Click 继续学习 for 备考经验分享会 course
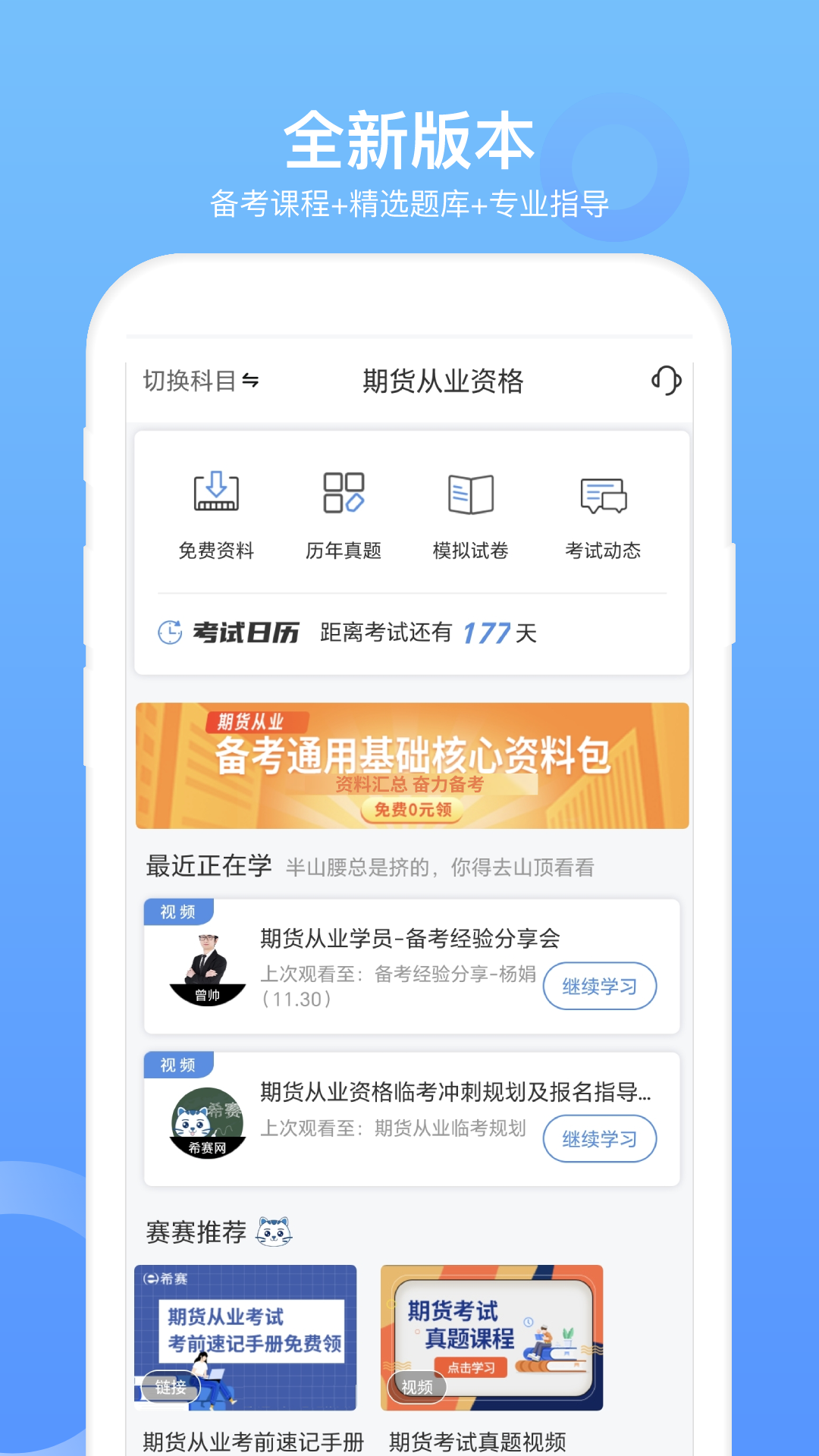Image resolution: width=819 pixels, height=1456 pixels. point(600,986)
